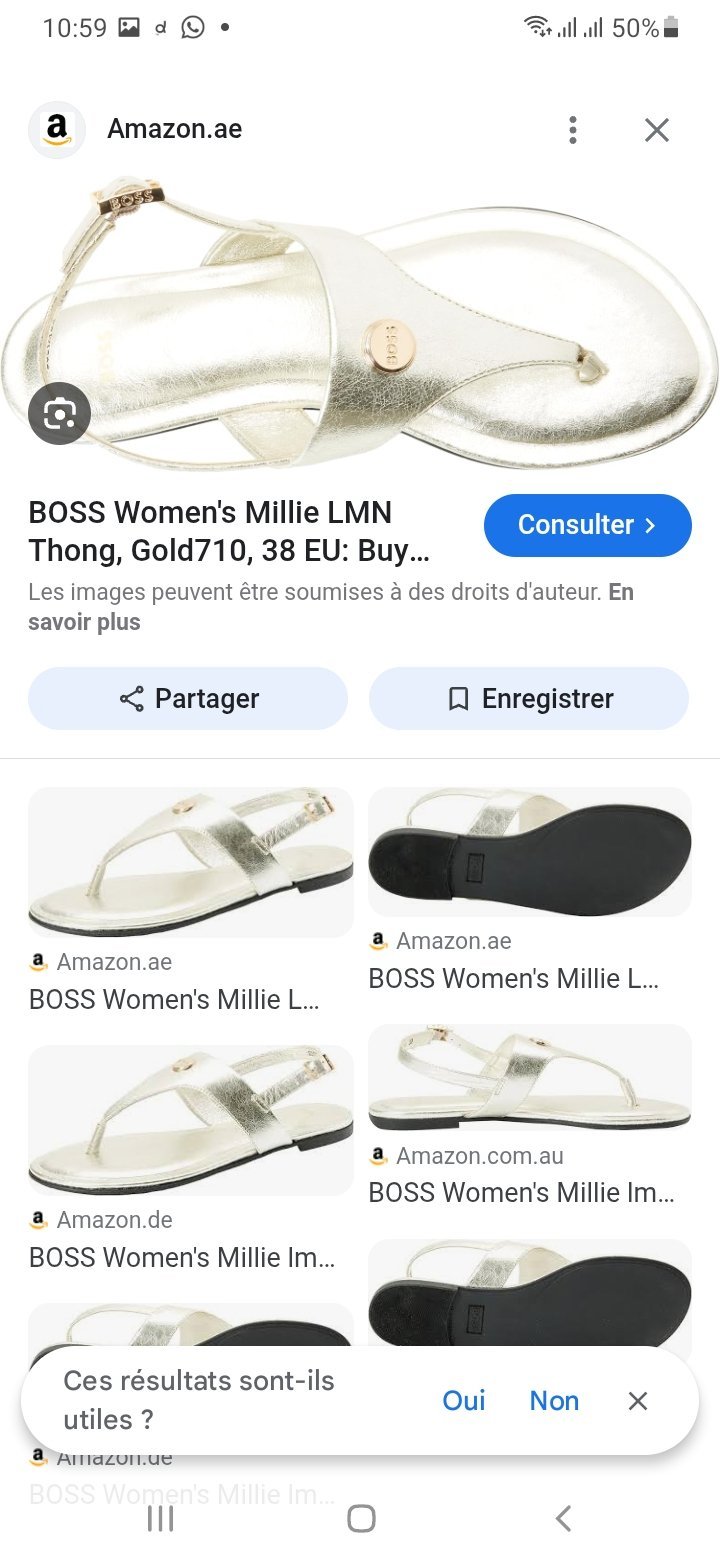Search the image with Lens icon
Viewport: 720px width, 1560px height.
59,413
